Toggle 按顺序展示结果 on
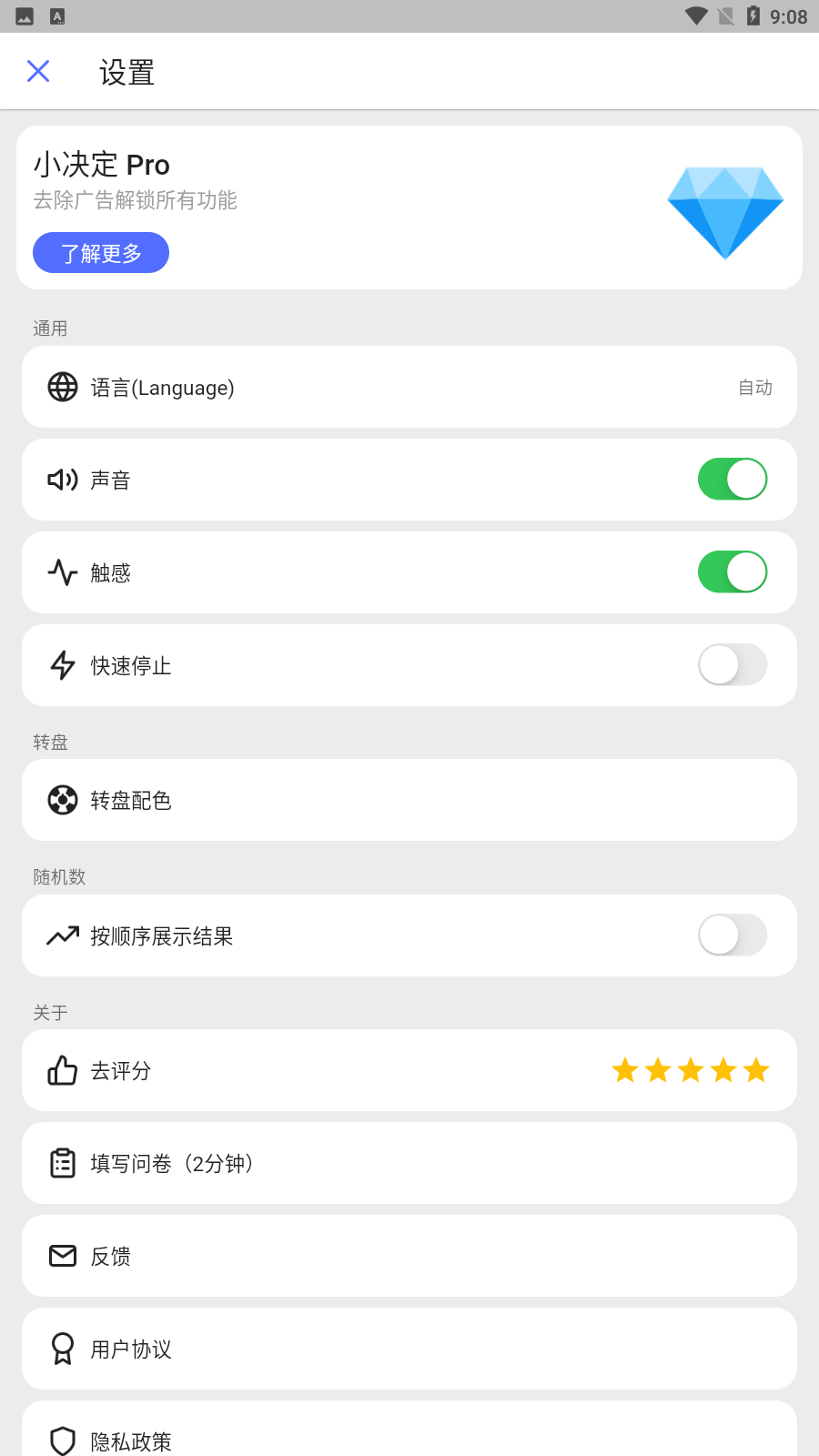This screenshot has width=819, height=1456. 732,935
